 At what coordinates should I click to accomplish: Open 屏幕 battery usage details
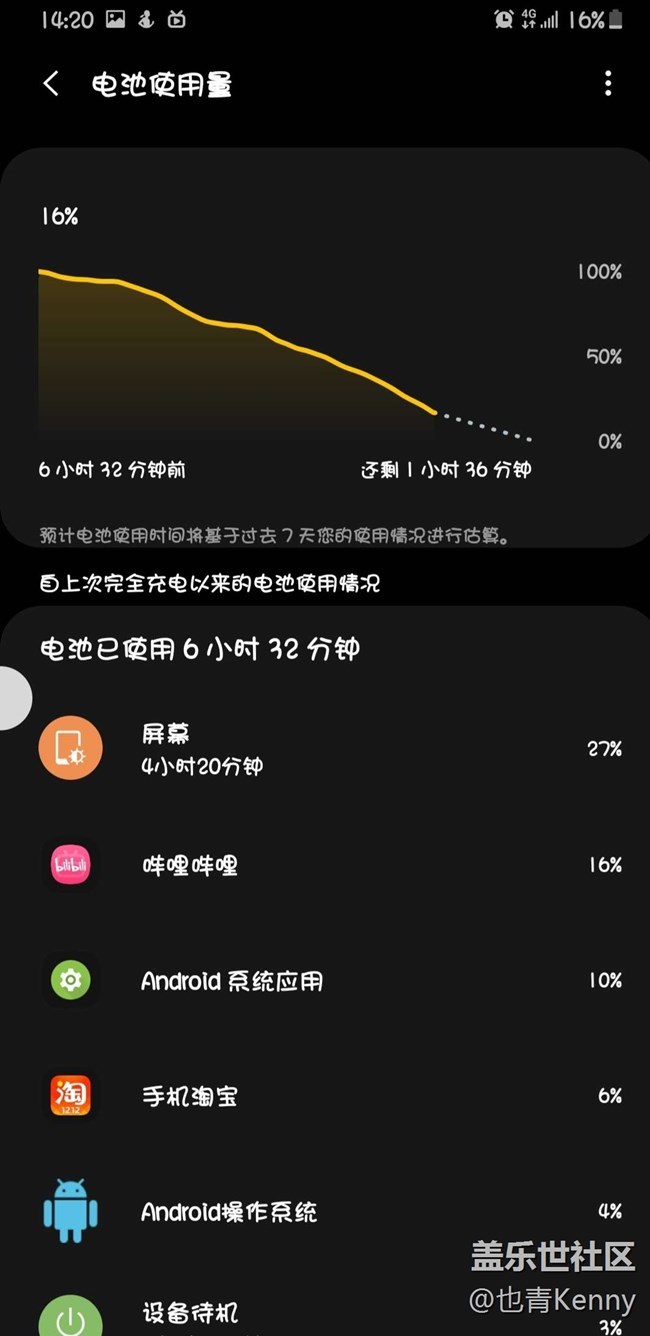325,749
